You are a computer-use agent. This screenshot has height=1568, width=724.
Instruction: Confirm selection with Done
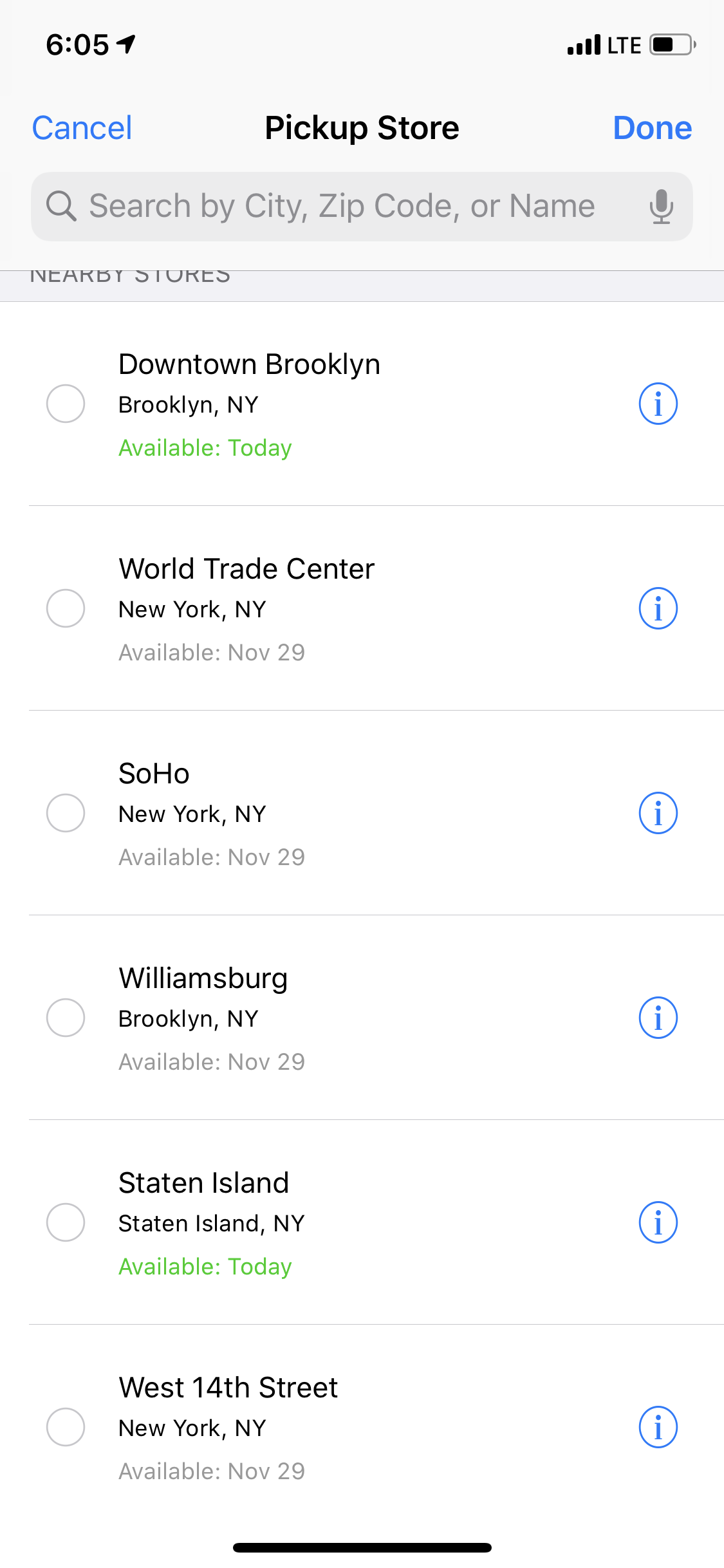coord(652,128)
